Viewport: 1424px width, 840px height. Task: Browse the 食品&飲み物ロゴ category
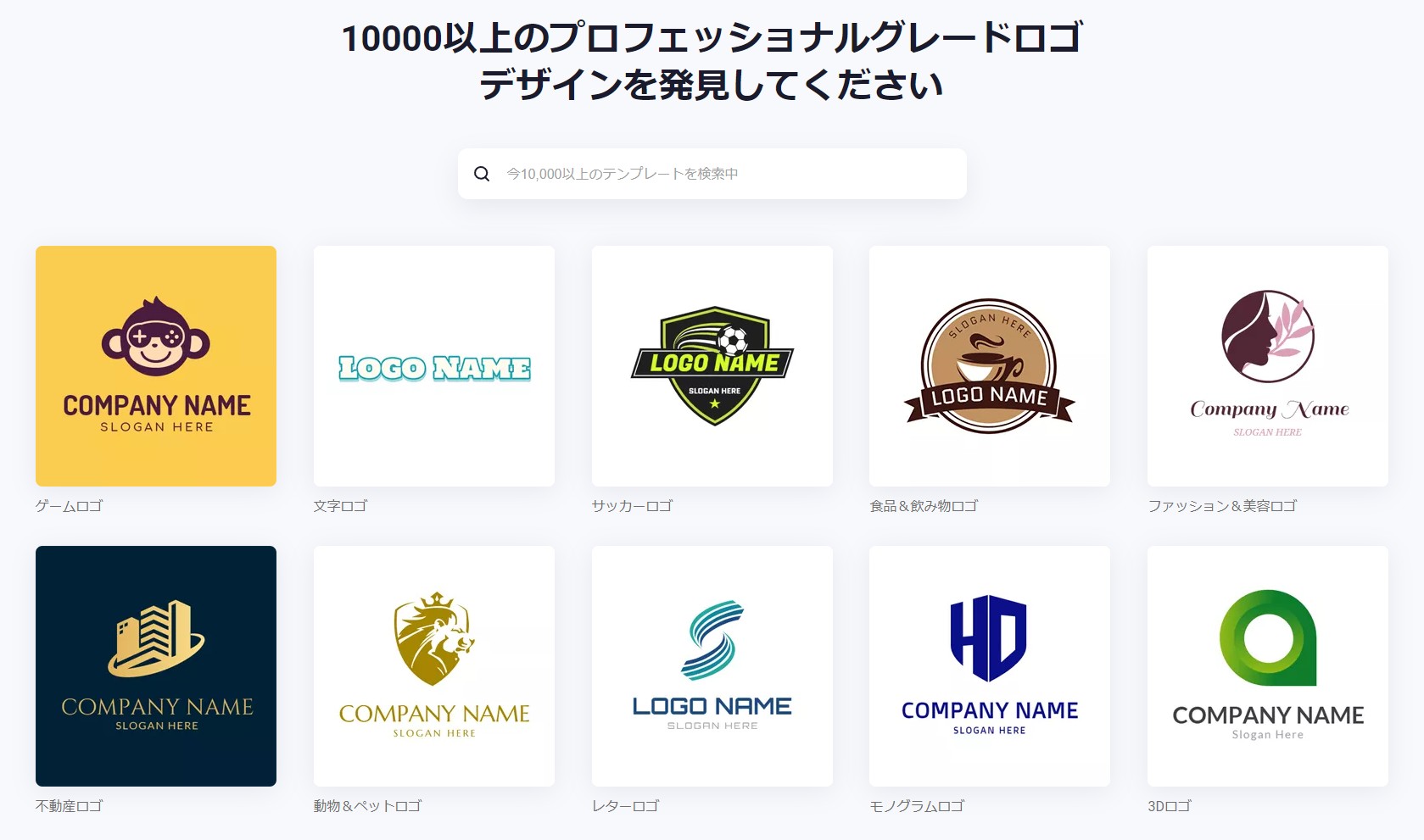click(990, 366)
